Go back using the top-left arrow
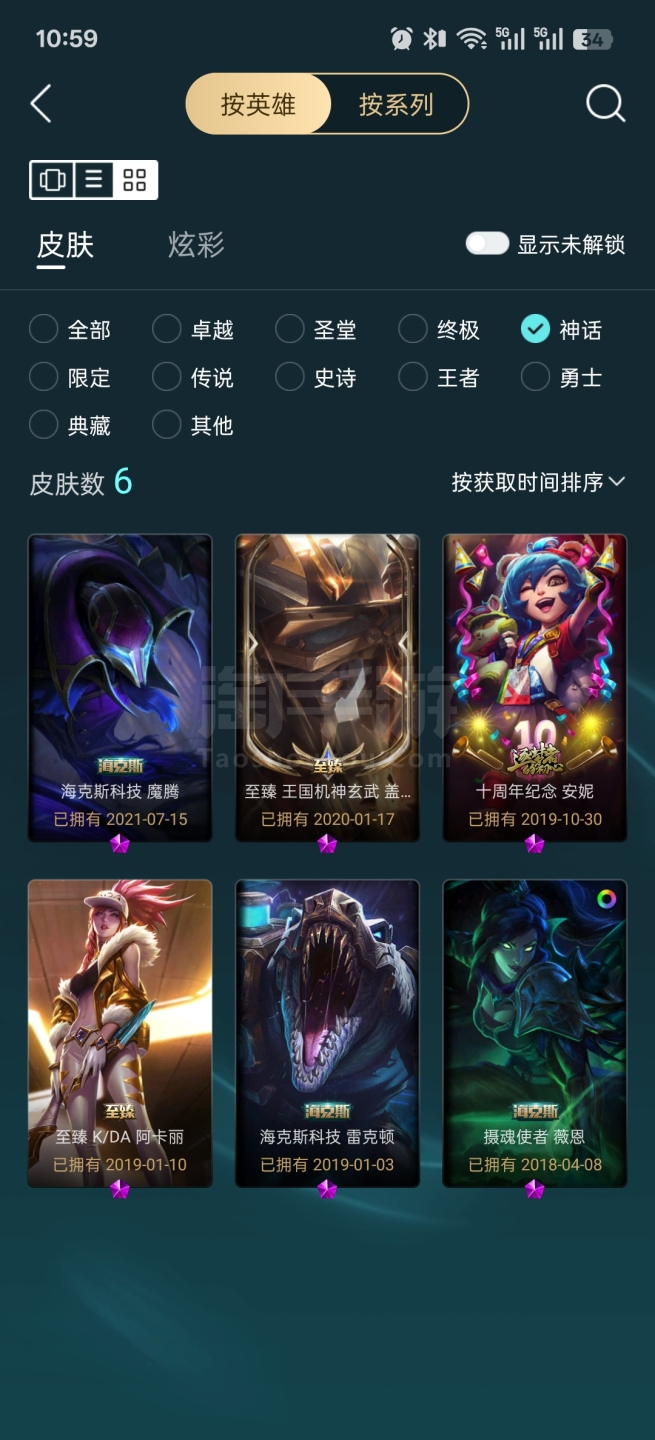 coord(41,104)
